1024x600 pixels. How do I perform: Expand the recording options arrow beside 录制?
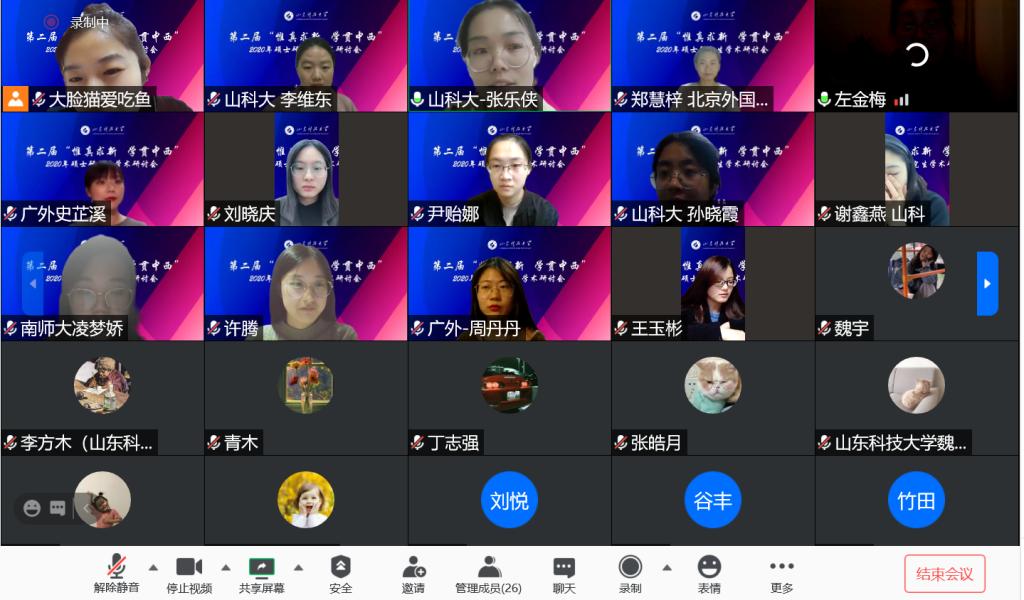(667, 567)
